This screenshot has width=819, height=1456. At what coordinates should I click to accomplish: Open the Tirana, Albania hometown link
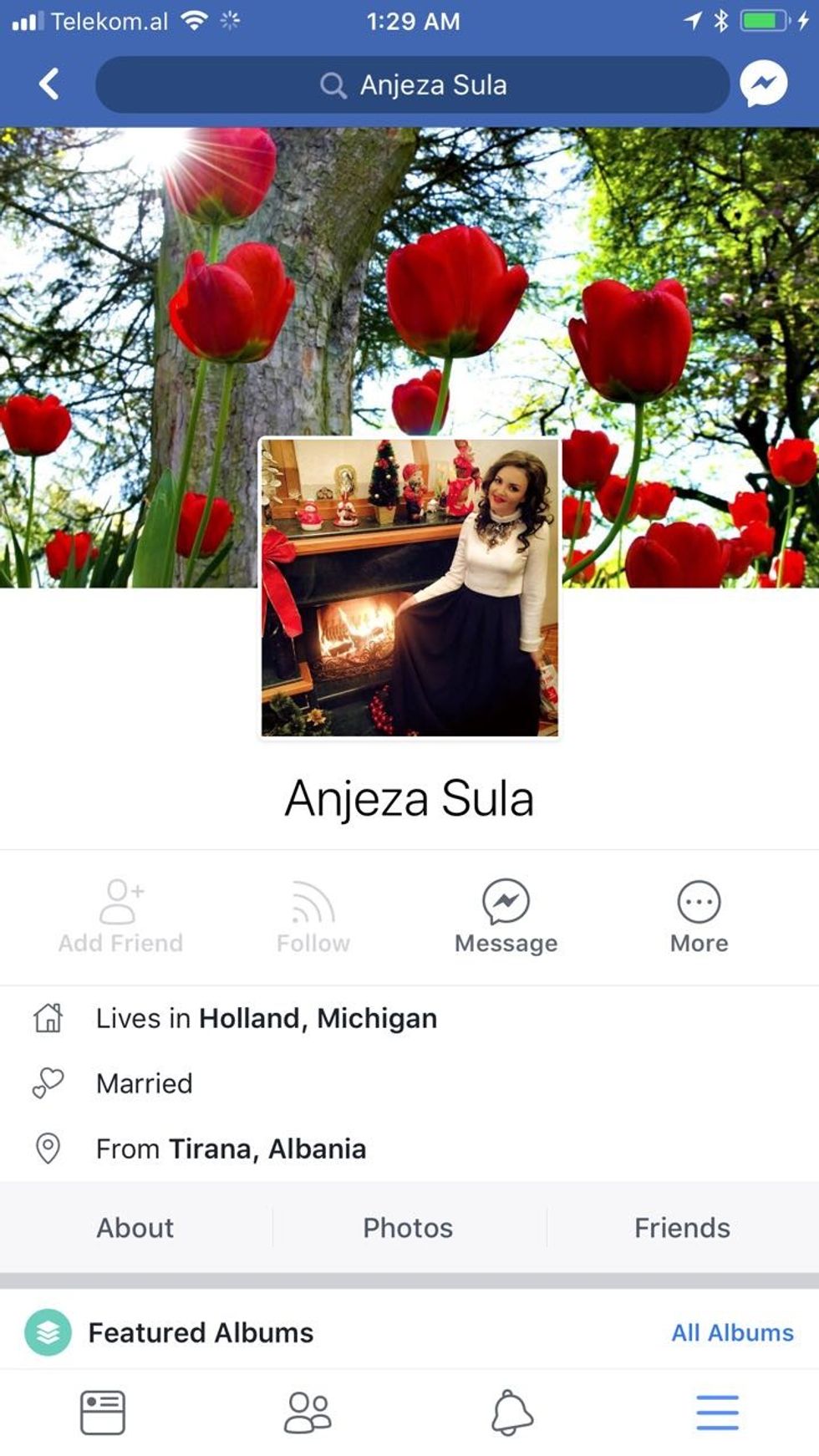click(267, 1148)
